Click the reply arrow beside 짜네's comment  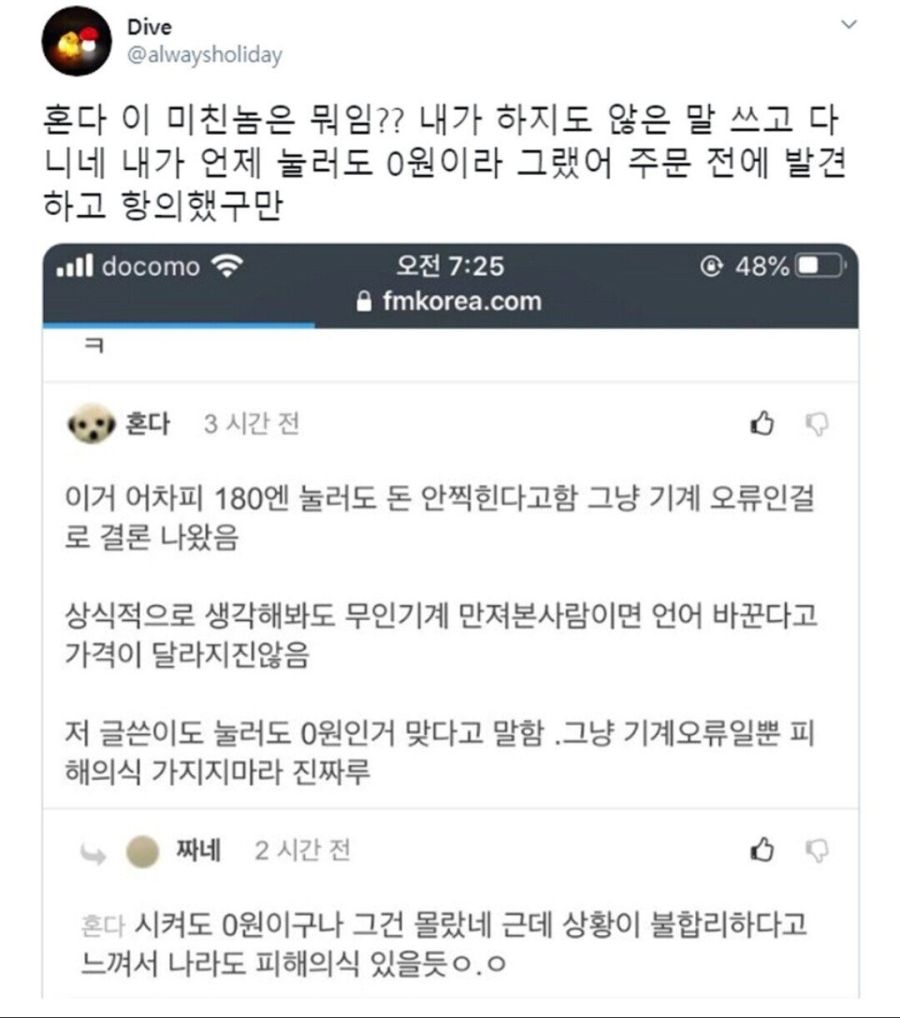(92, 855)
